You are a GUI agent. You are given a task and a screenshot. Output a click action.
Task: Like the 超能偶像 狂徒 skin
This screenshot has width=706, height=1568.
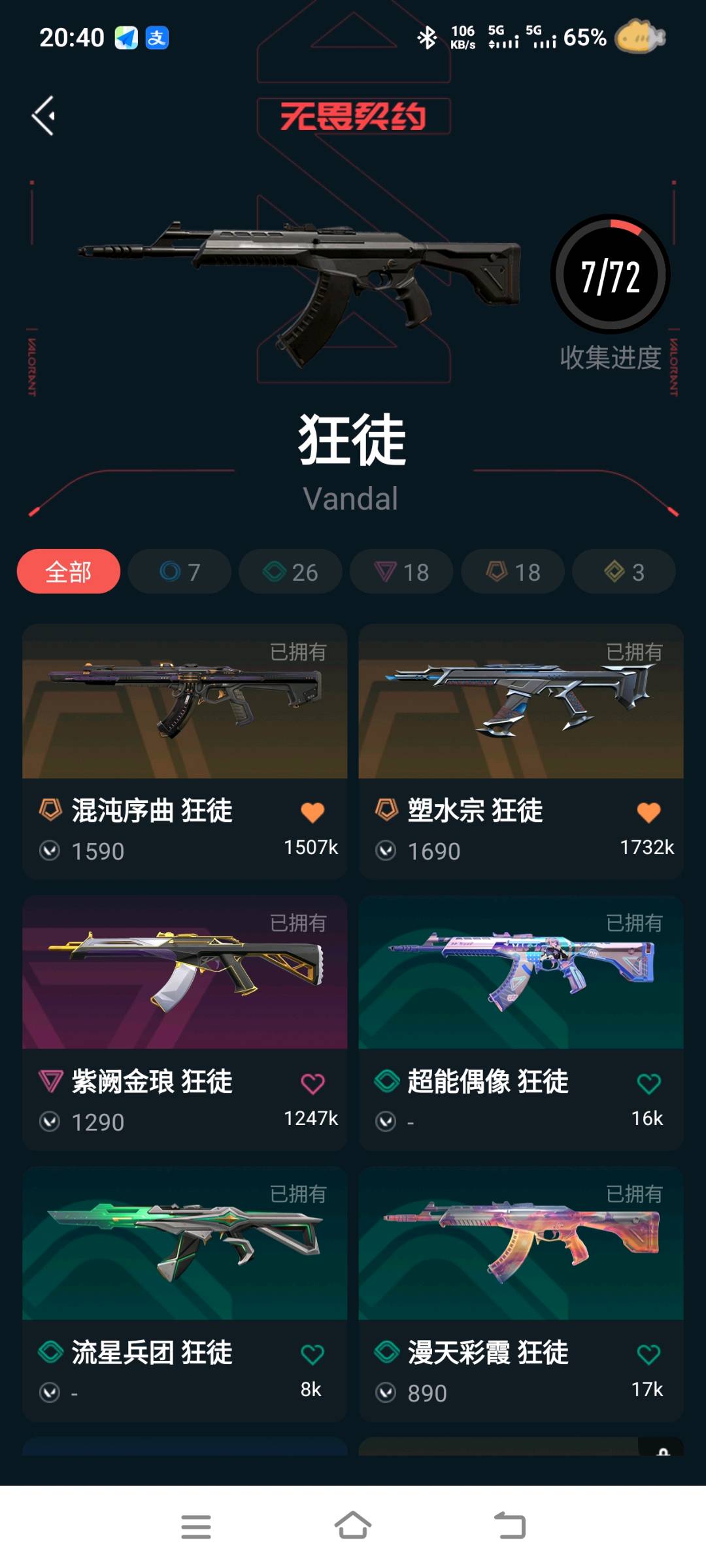[648, 1083]
